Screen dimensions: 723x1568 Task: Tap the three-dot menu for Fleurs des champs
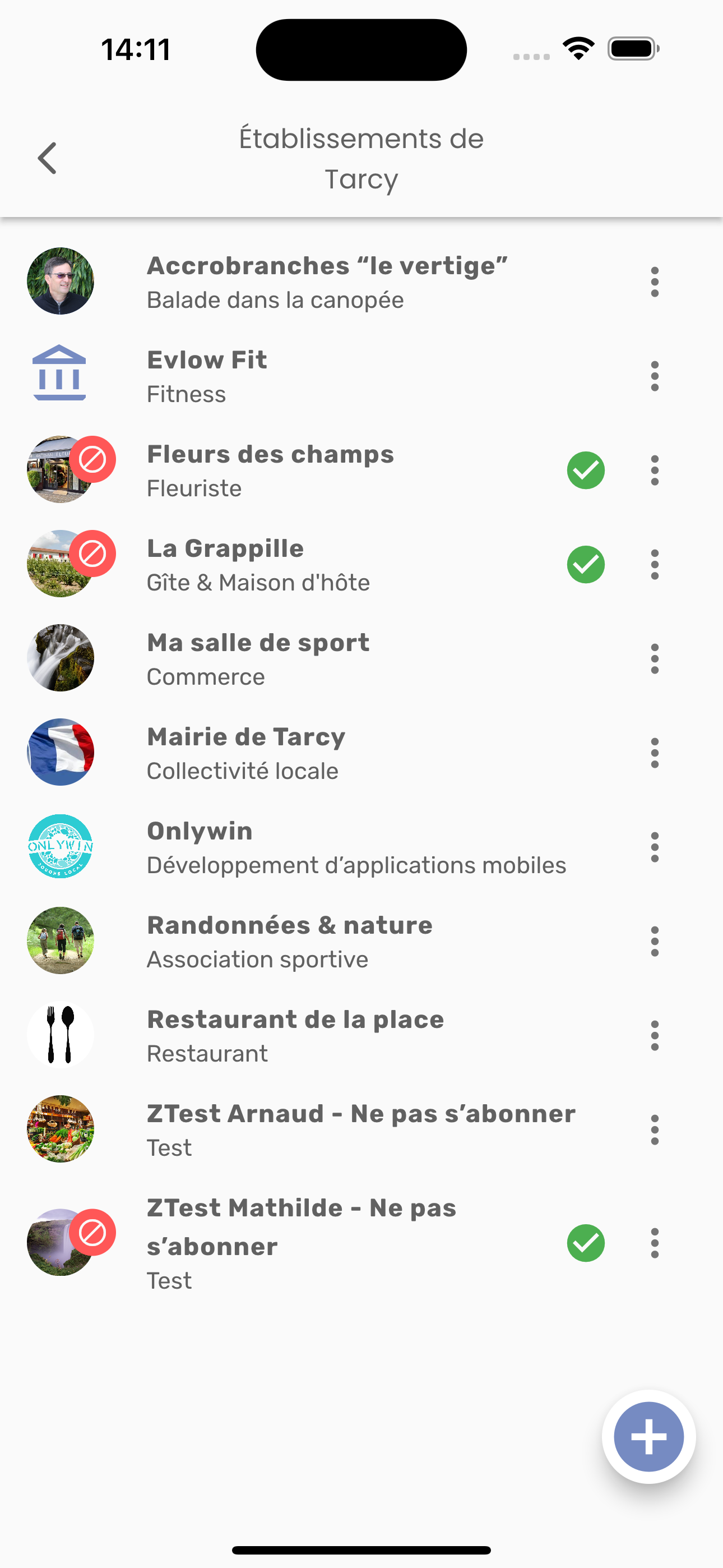click(654, 471)
